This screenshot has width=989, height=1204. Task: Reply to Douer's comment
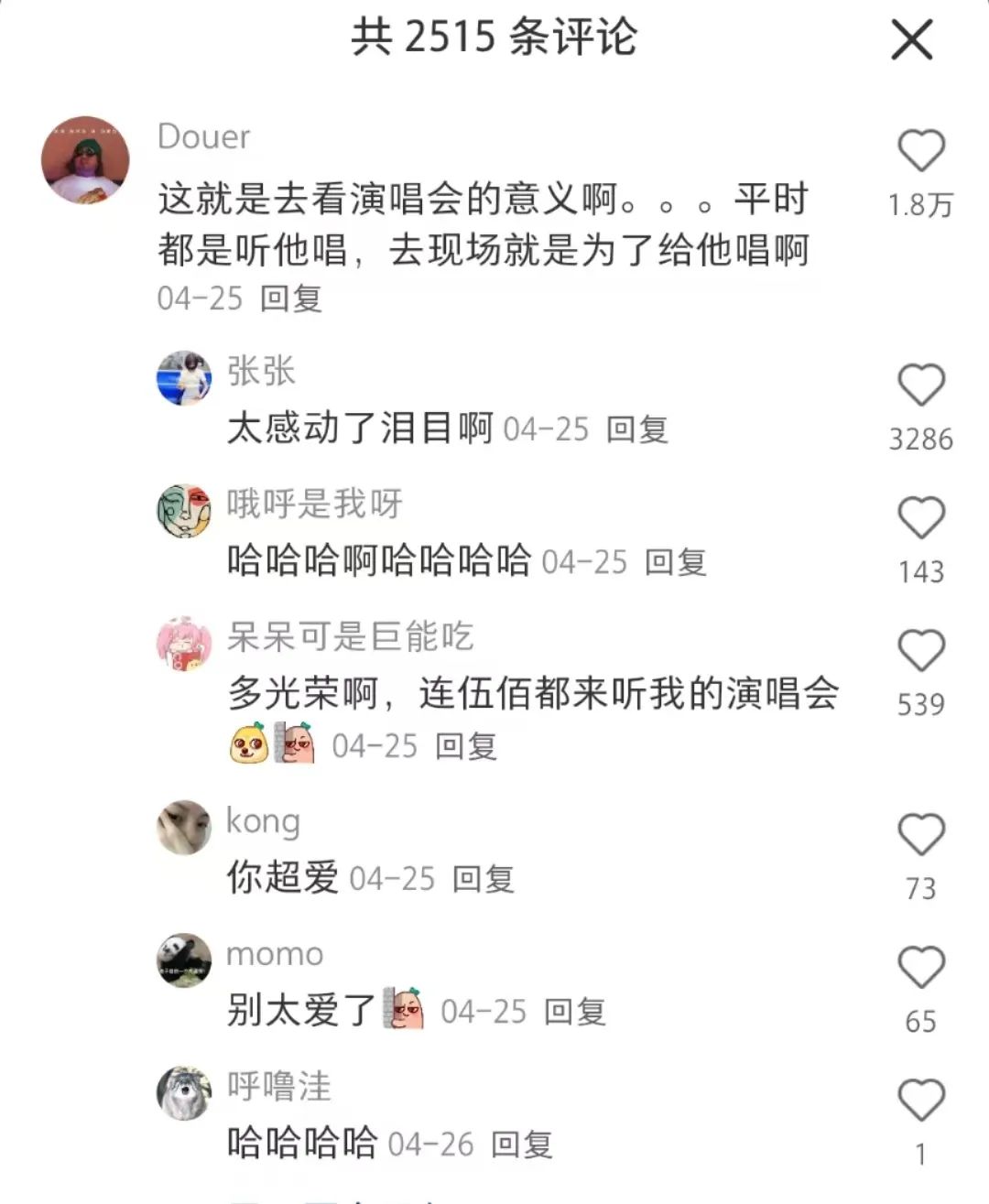point(290,298)
